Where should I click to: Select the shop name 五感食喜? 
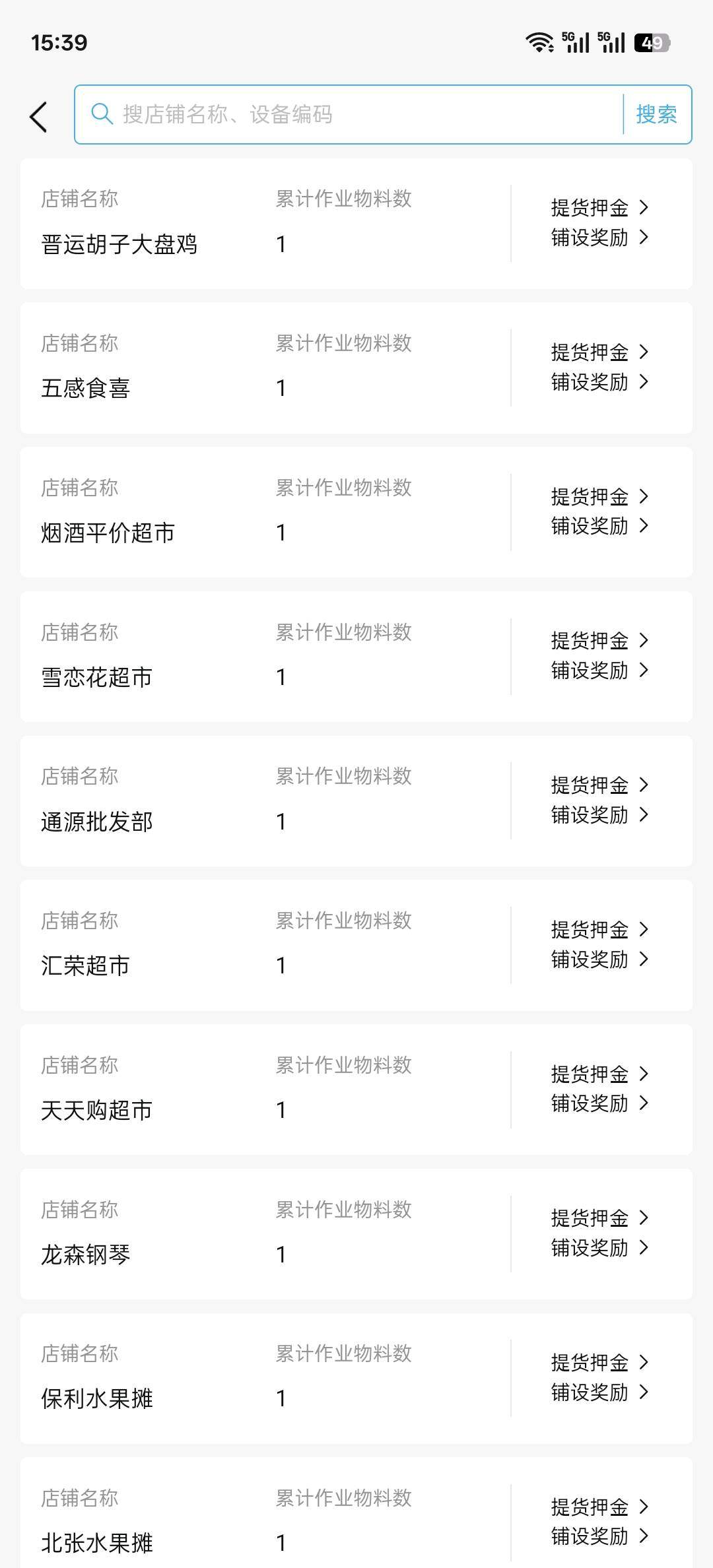pyautogui.click(x=86, y=388)
